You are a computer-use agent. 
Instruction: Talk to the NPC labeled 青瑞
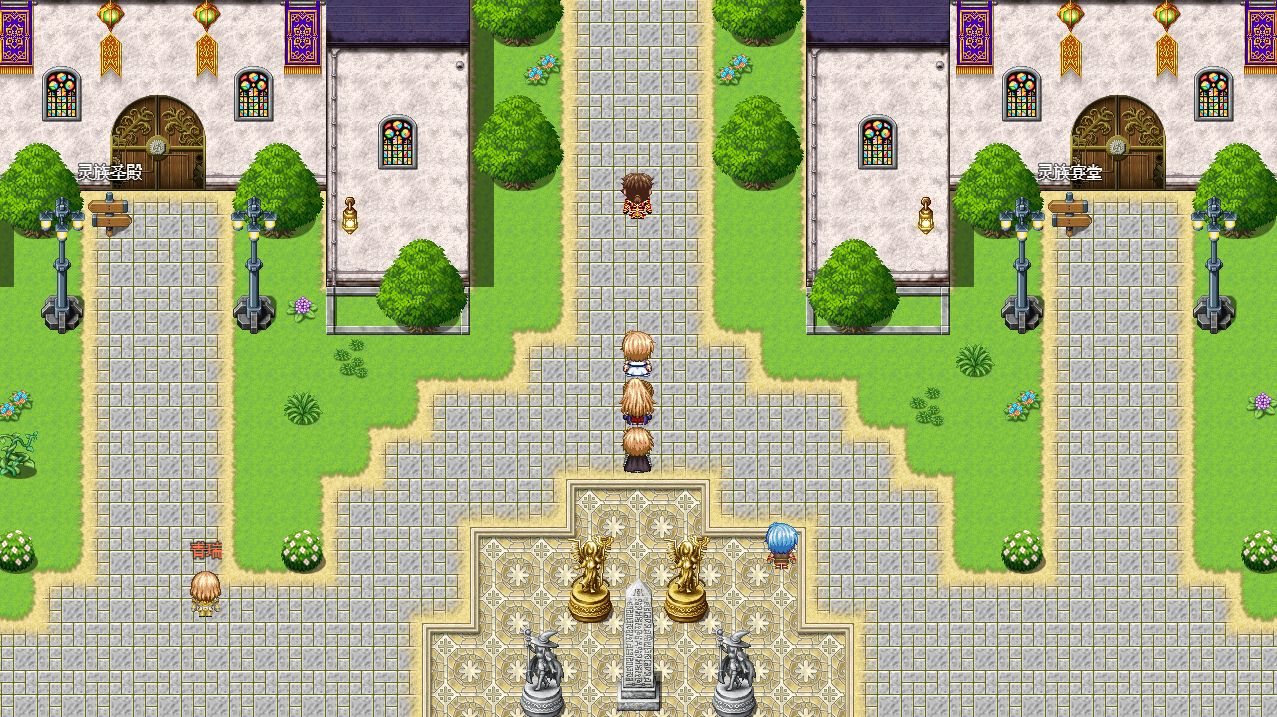205,592
